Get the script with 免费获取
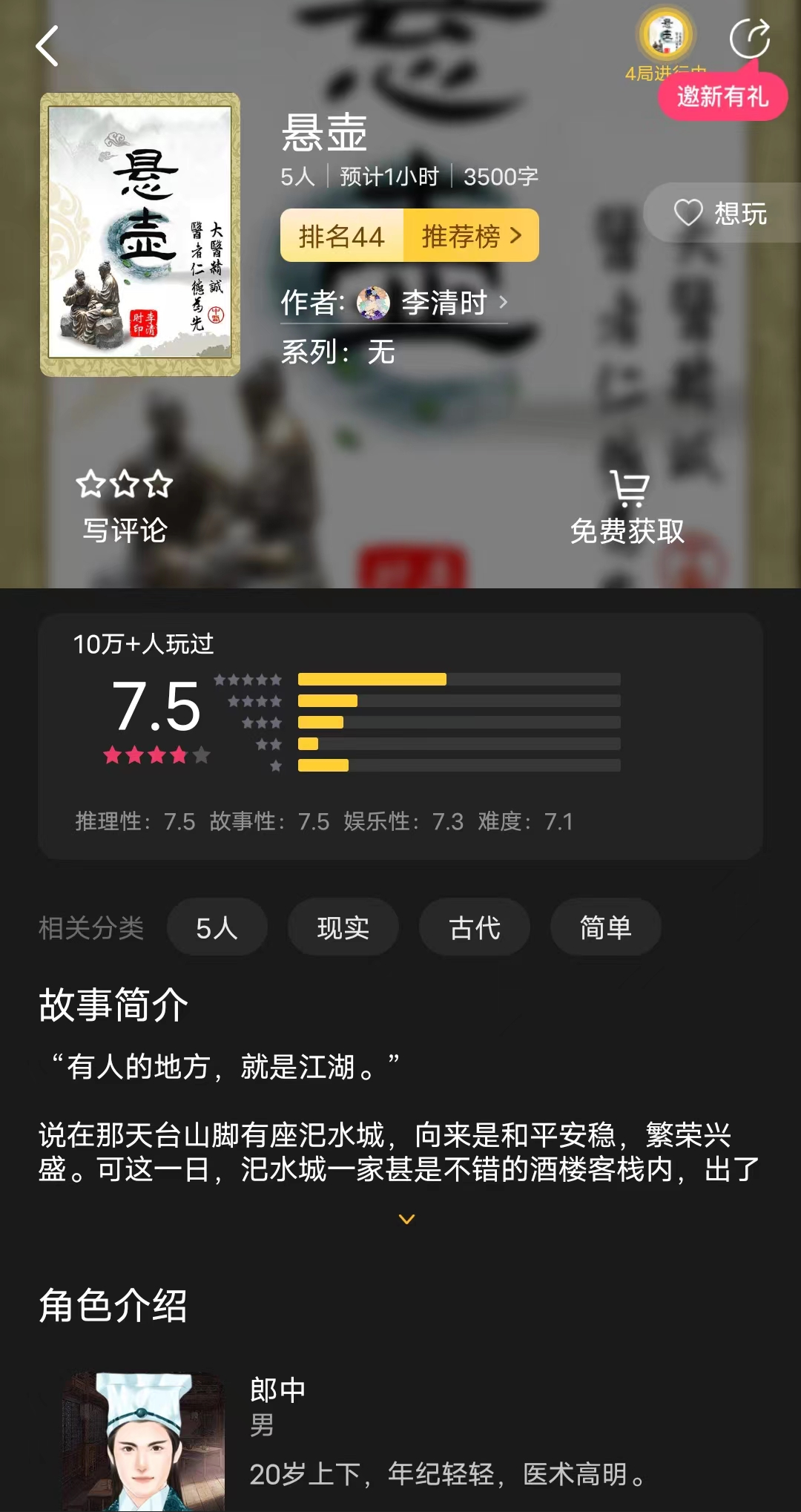Screen dimensions: 801x1512 (x=627, y=507)
